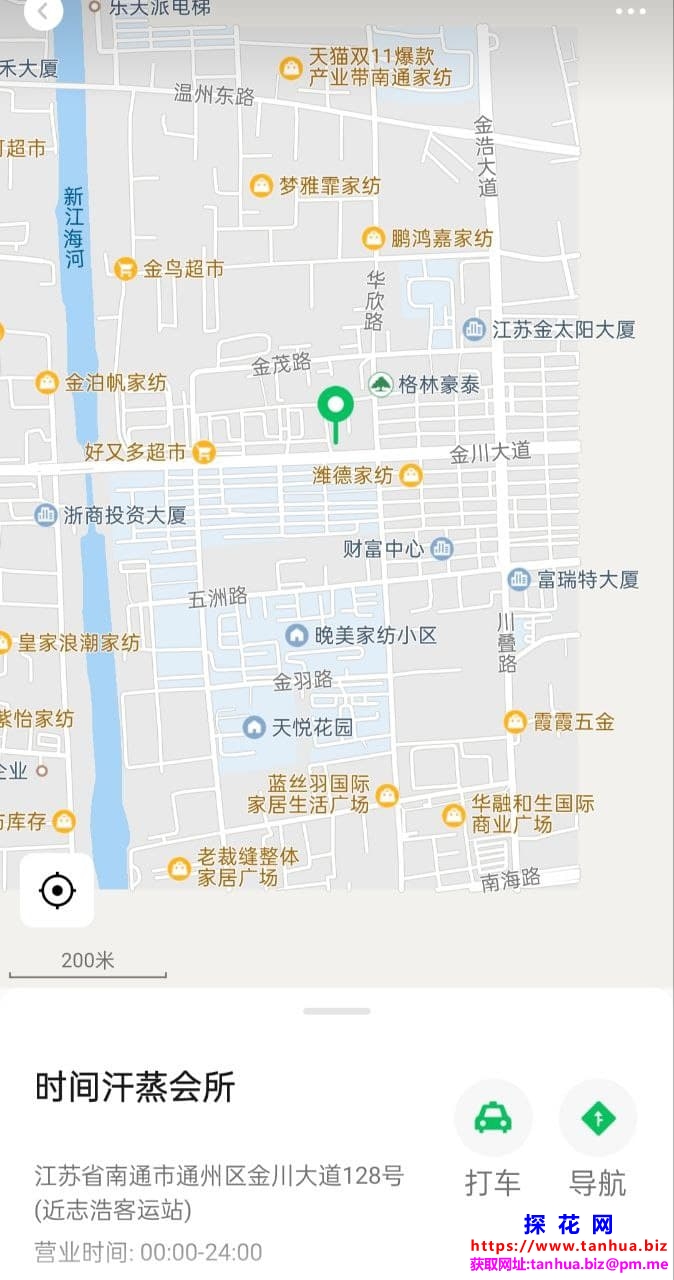674x1280 pixels.
Task: Open the three-dot overflow menu
Action: [x=630, y=11]
